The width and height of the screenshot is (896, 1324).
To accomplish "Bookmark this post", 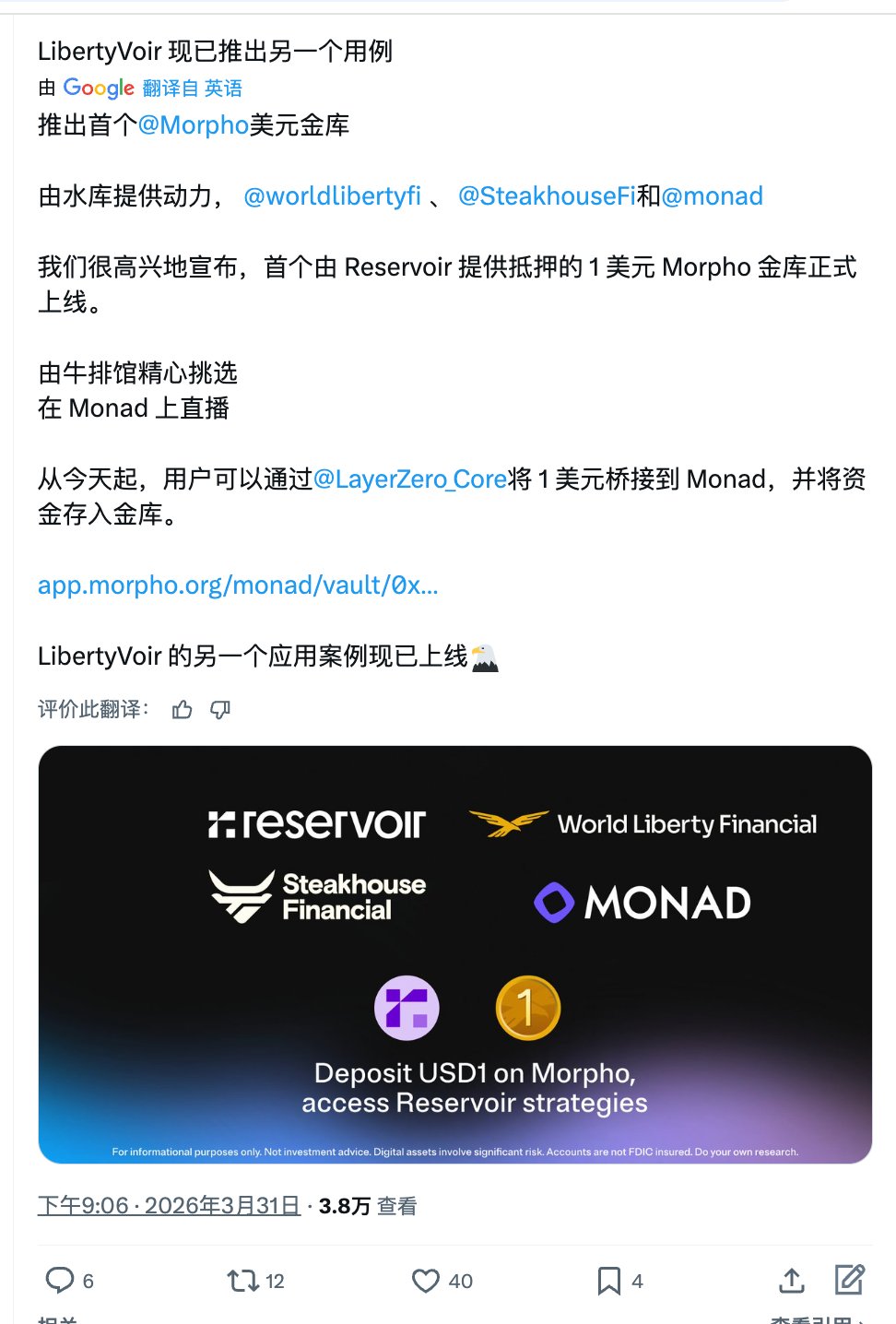I will 608,1281.
